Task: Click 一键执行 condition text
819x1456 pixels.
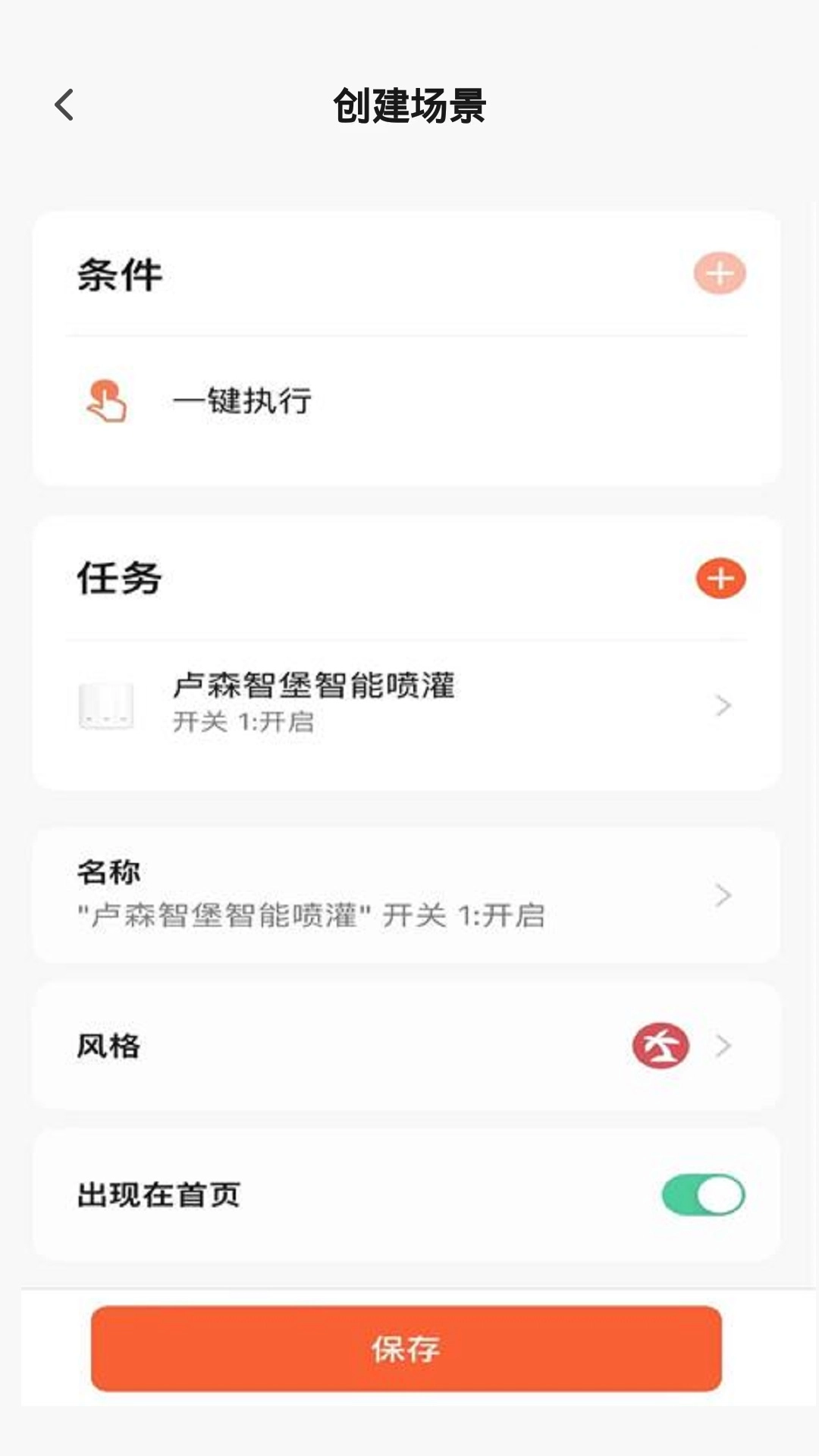Action: pos(243,400)
